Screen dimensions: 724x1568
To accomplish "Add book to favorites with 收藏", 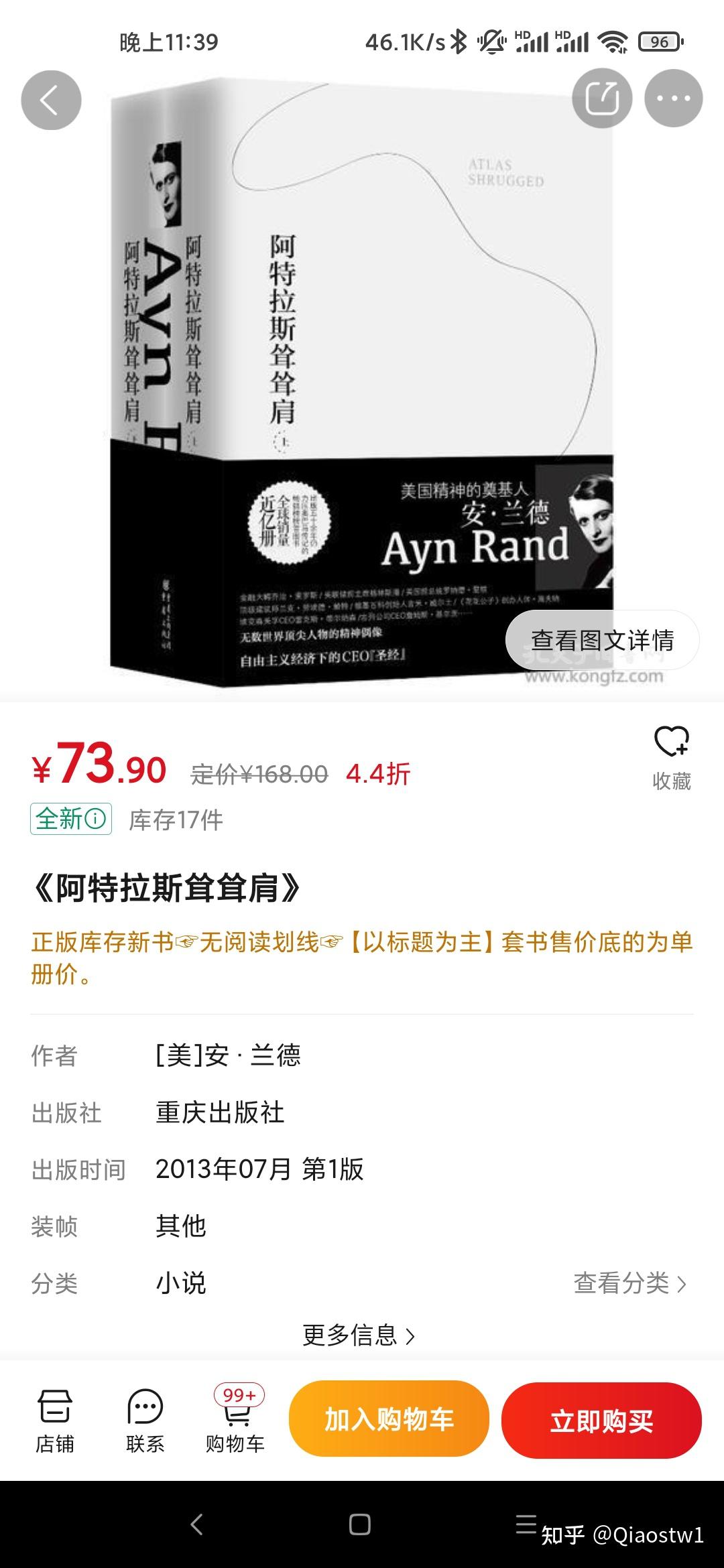I will [672, 758].
